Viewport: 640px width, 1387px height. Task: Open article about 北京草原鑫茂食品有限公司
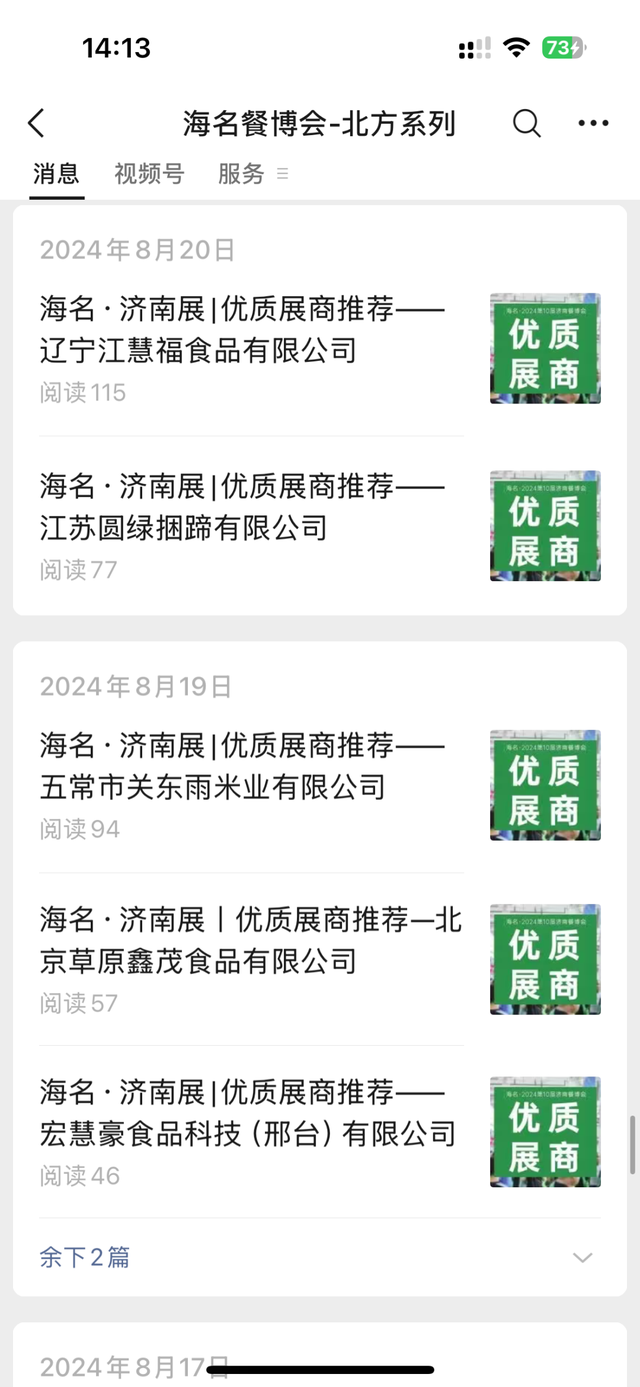(x=250, y=940)
